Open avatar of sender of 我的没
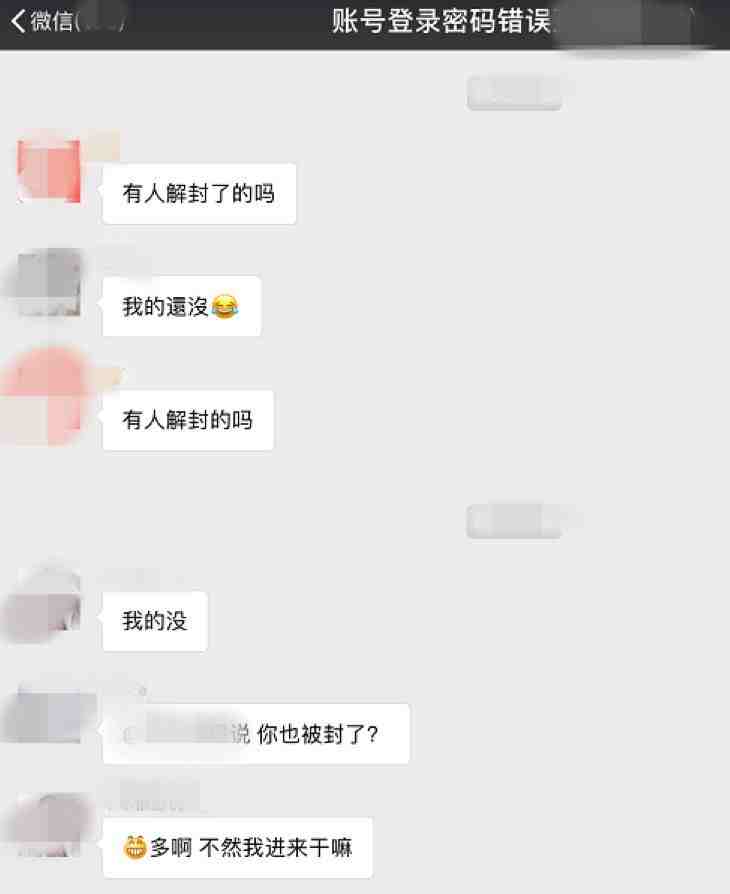The width and height of the screenshot is (730, 894). (x=49, y=600)
